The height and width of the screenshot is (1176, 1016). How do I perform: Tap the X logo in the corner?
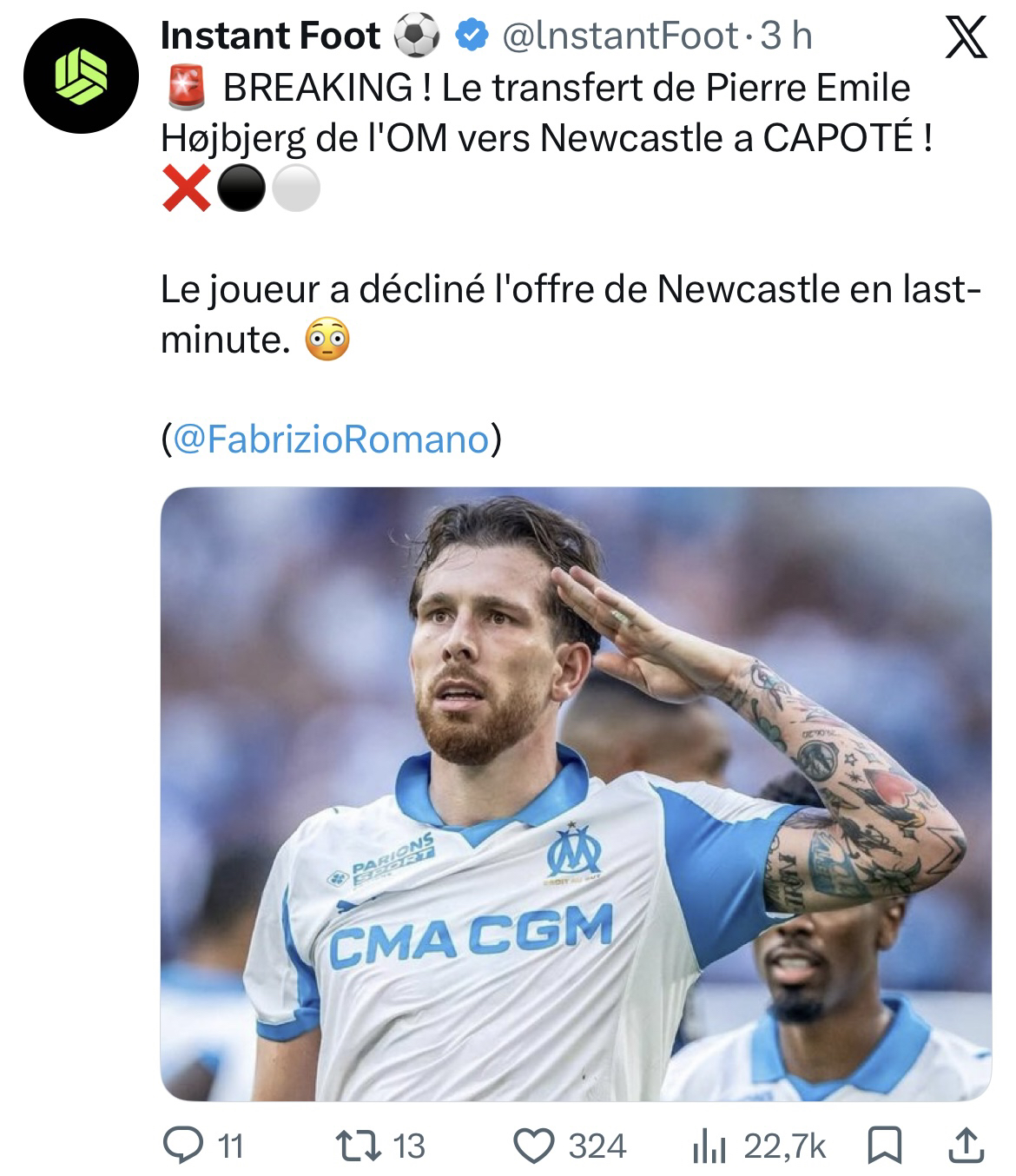point(966,39)
